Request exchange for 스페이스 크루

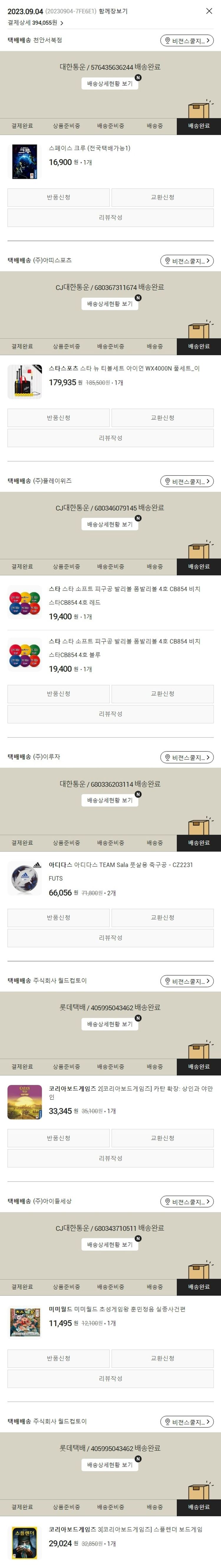tap(163, 197)
